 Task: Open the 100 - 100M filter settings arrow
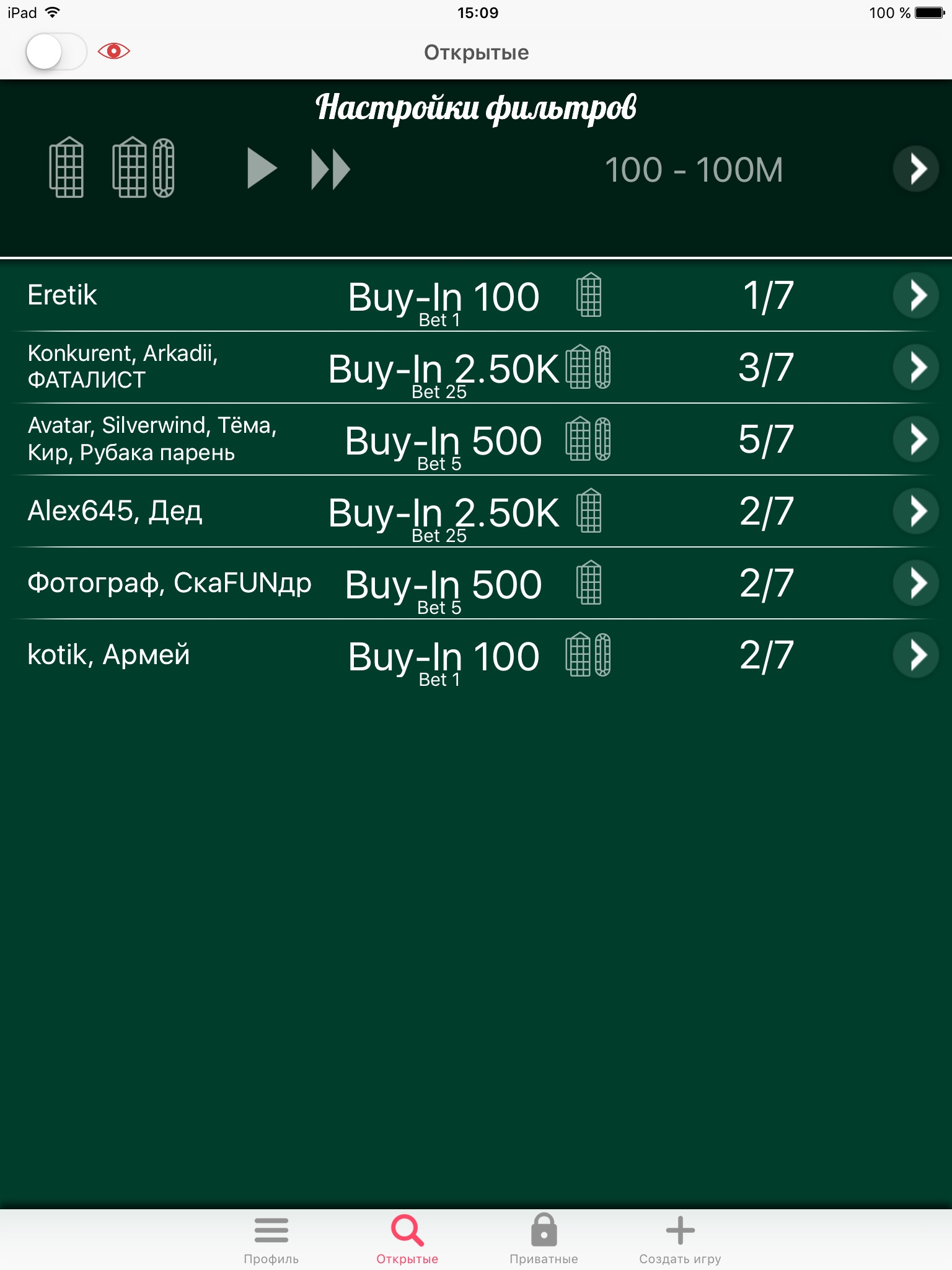click(917, 169)
